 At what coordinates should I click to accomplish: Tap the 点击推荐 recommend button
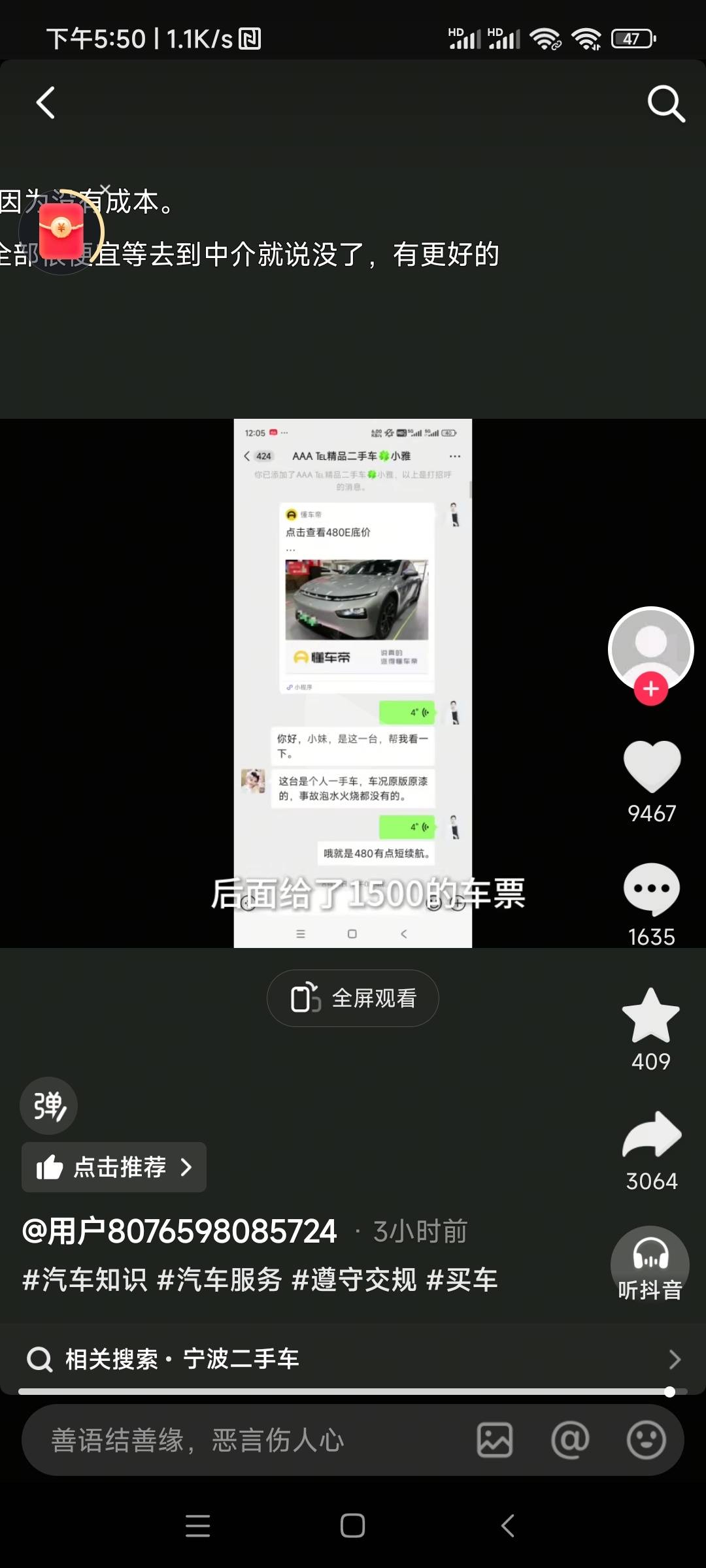point(114,1168)
